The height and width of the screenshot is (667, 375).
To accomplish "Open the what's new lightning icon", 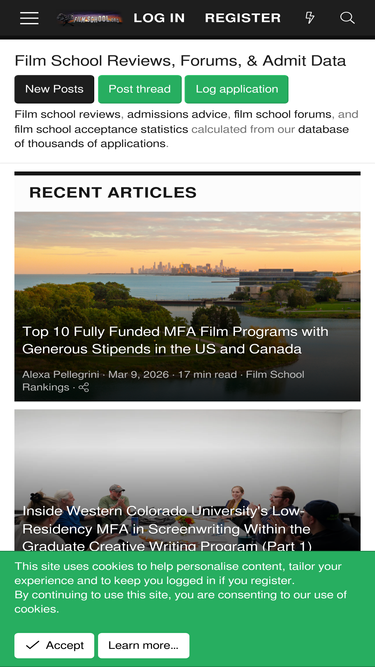I will coord(310,18).
